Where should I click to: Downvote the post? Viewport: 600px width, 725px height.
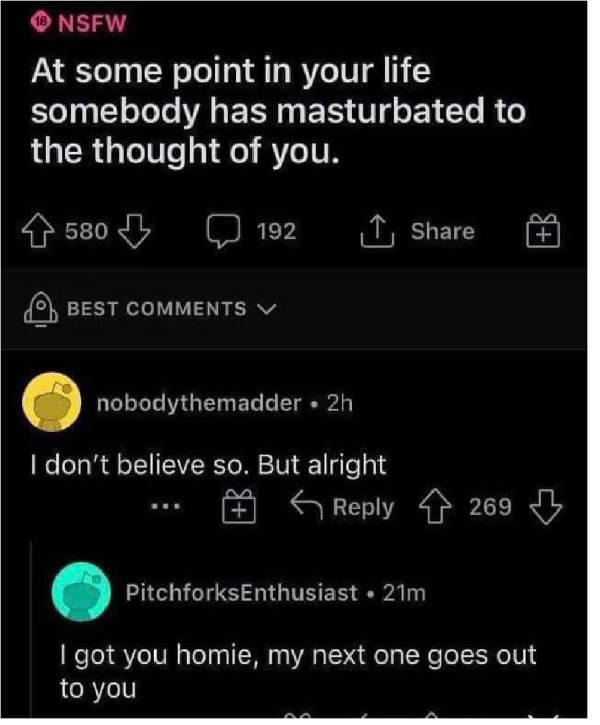[133, 232]
